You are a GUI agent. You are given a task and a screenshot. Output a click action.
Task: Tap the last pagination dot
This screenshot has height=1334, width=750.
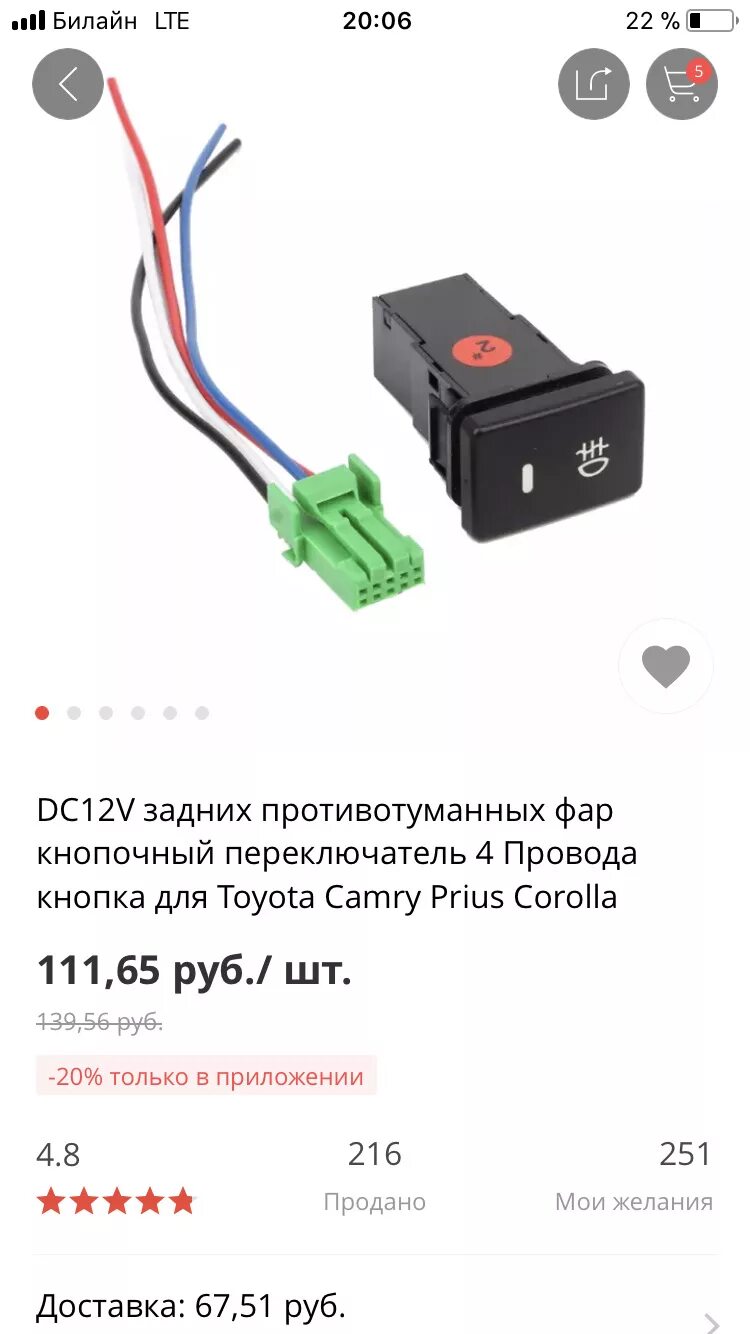[x=199, y=713]
